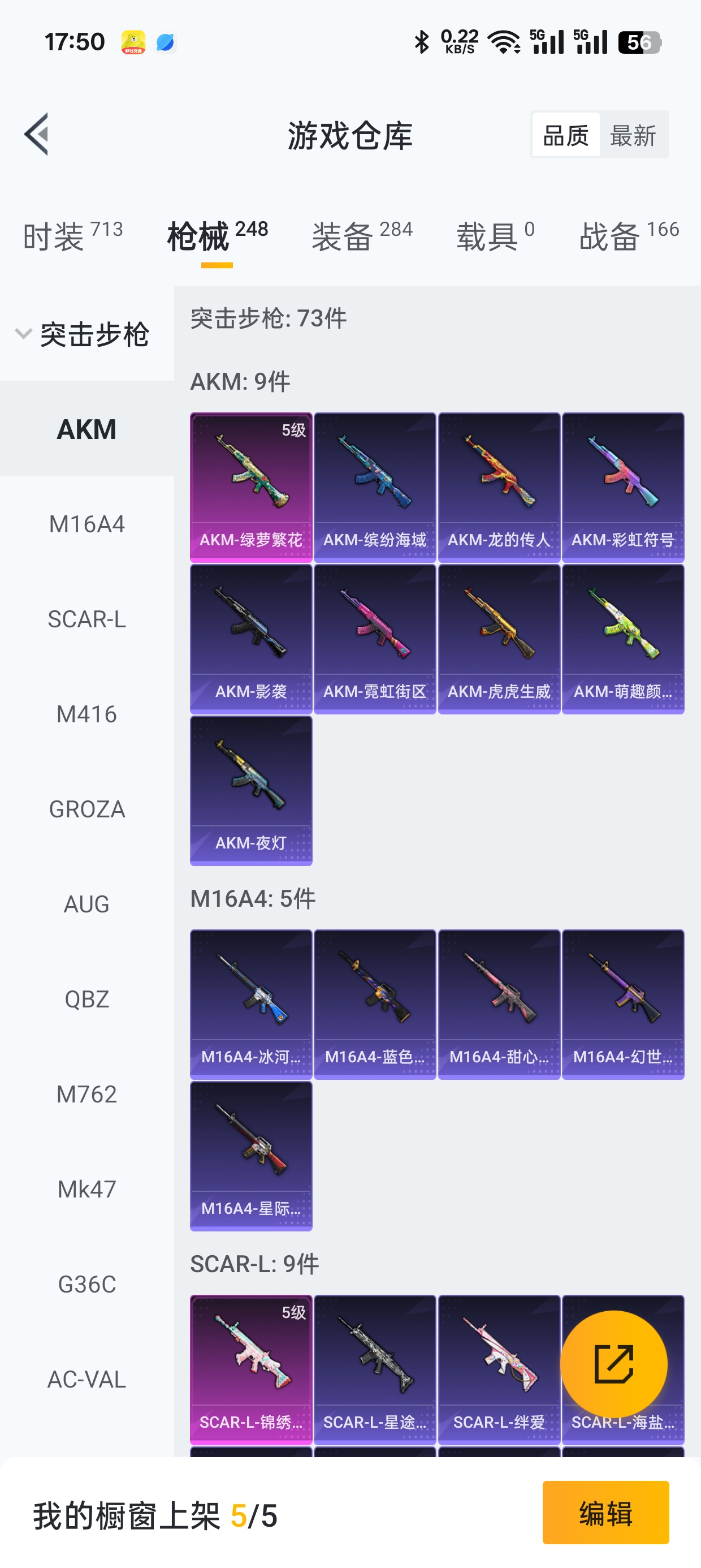701x1568 pixels.
Task: Select the 品质 sort option
Action: tap(565, 135)
